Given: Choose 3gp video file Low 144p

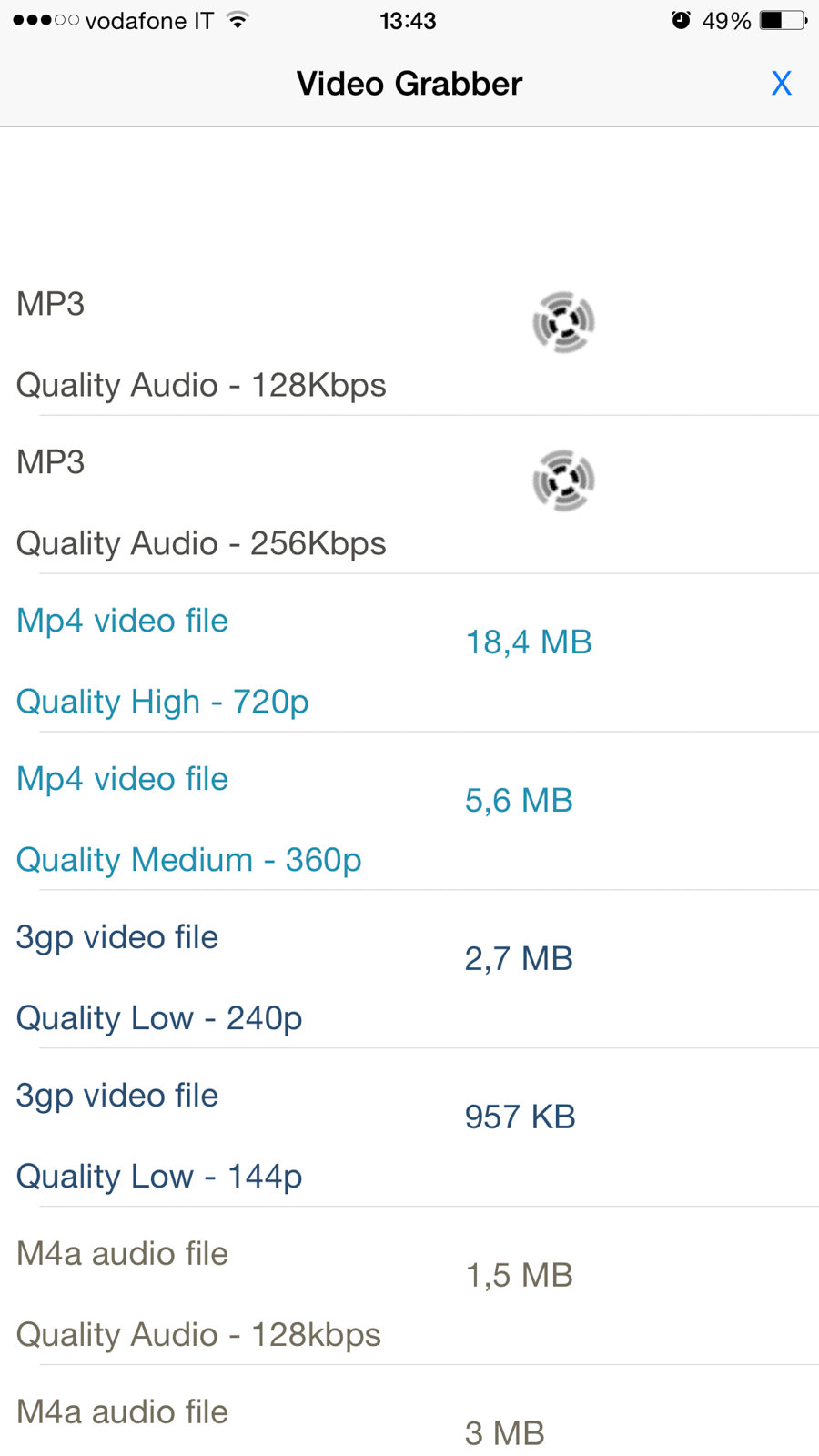Looking at the screenshot, I should (x=159, y=1136).
